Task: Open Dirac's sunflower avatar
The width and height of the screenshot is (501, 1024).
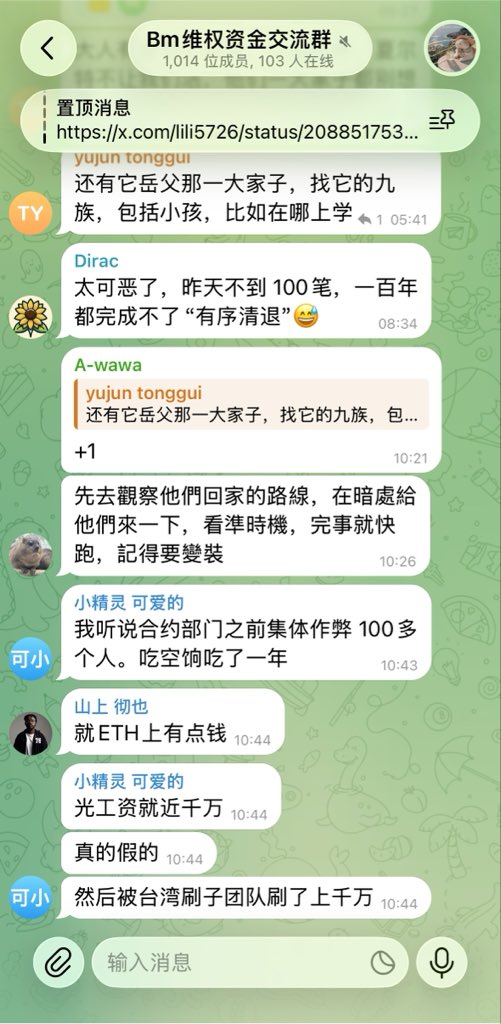Action: [30, 317]
